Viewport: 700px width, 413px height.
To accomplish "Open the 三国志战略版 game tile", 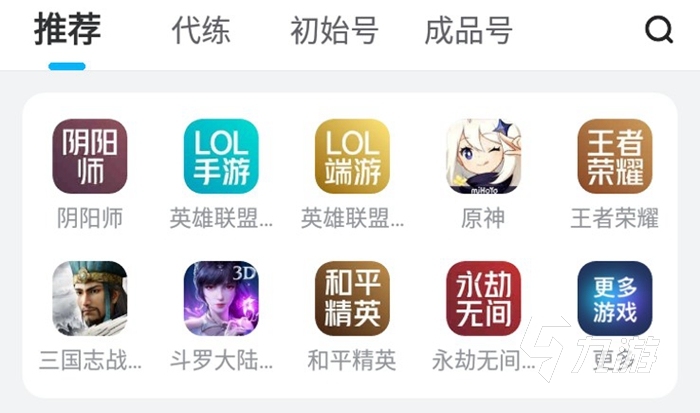I will click(90, 299).
